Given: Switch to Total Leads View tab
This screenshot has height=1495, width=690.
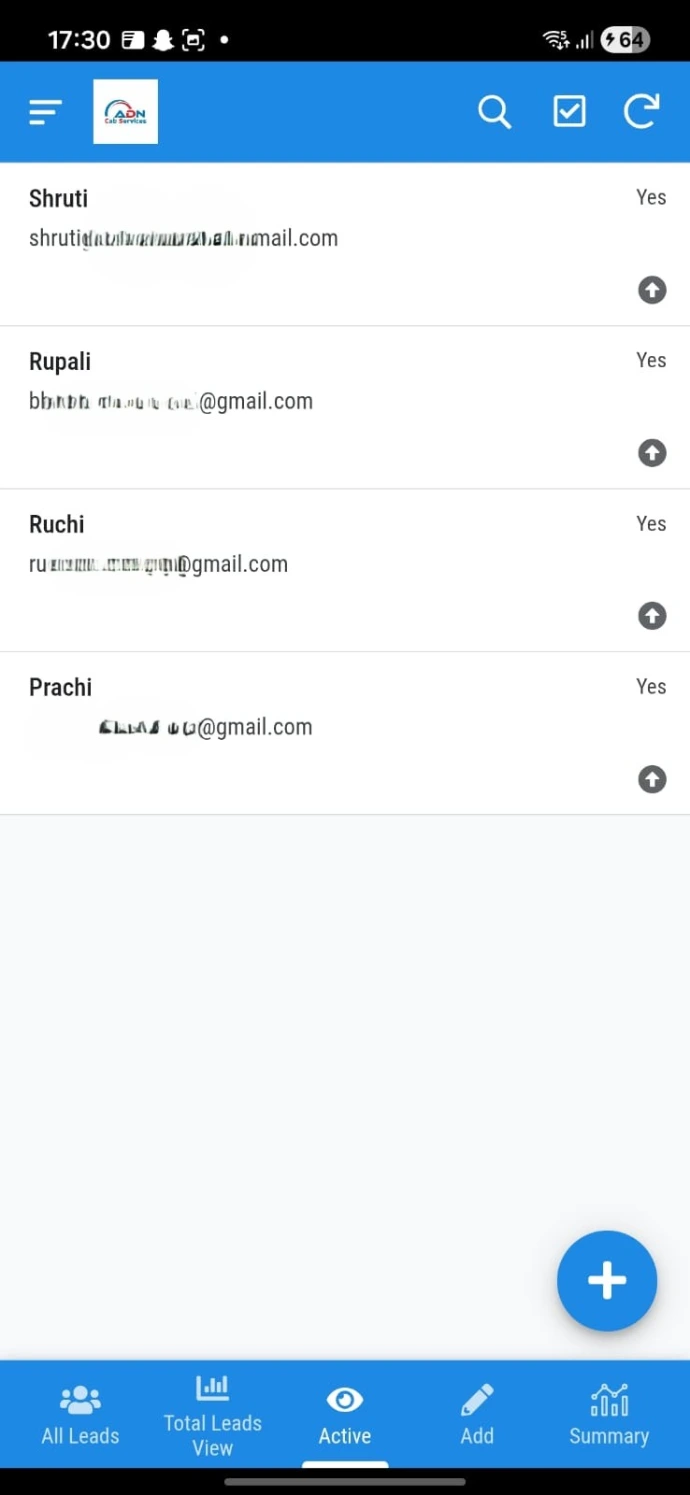Looking at the screenshot, I should pyautogui.click(x=212, y=1416).
